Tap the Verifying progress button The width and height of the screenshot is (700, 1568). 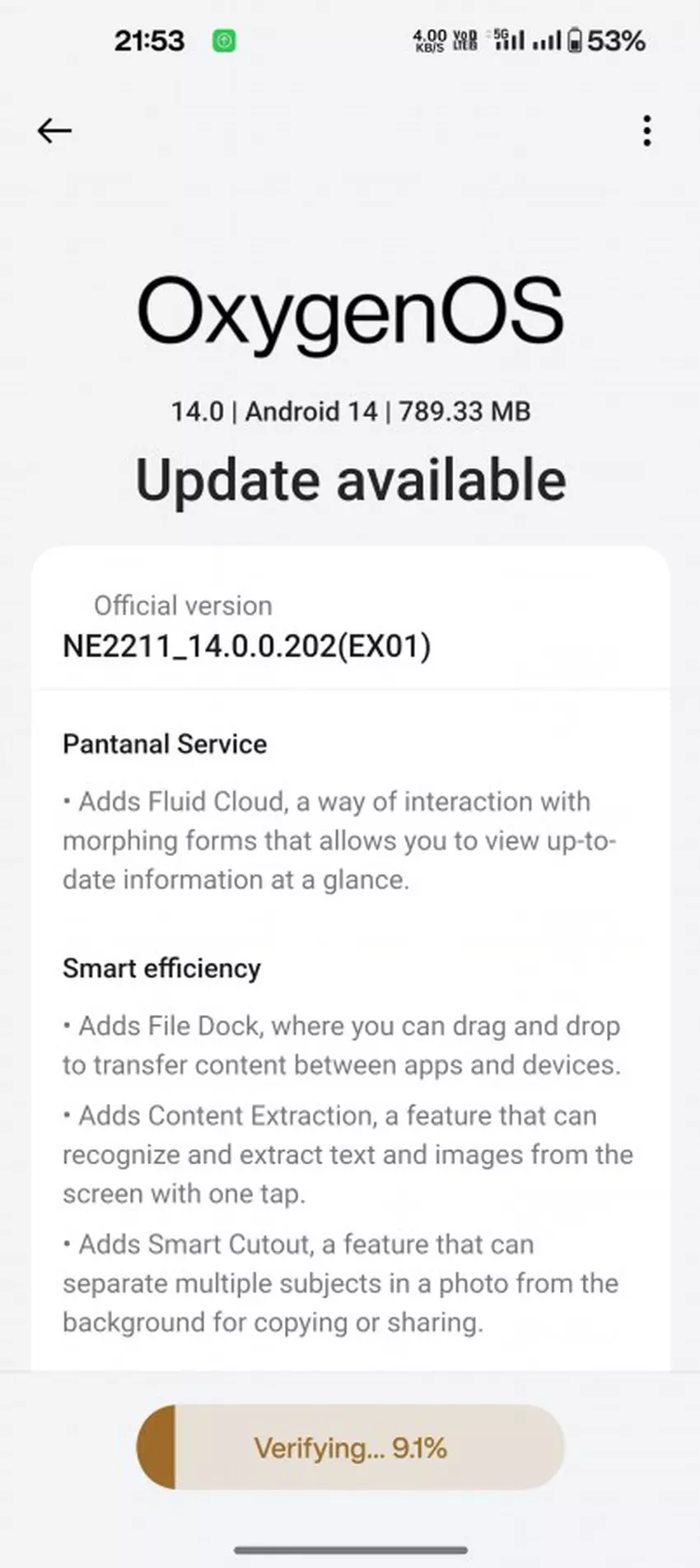pyautogui.click(x=350, y=1448)
